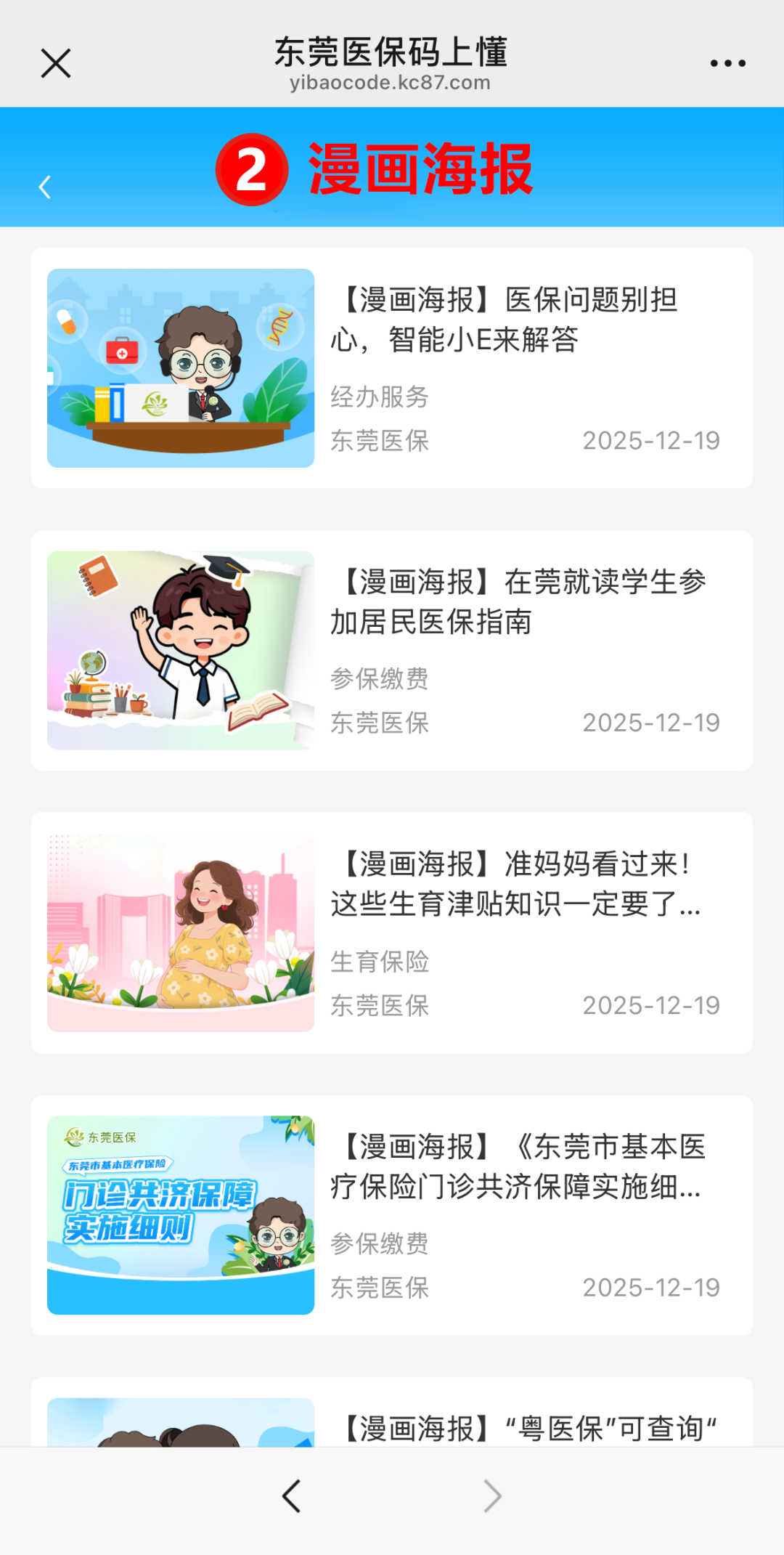Click the URL yibaocode.kc87.com in the header
The image size is (784, 1555).
[391, 82]
